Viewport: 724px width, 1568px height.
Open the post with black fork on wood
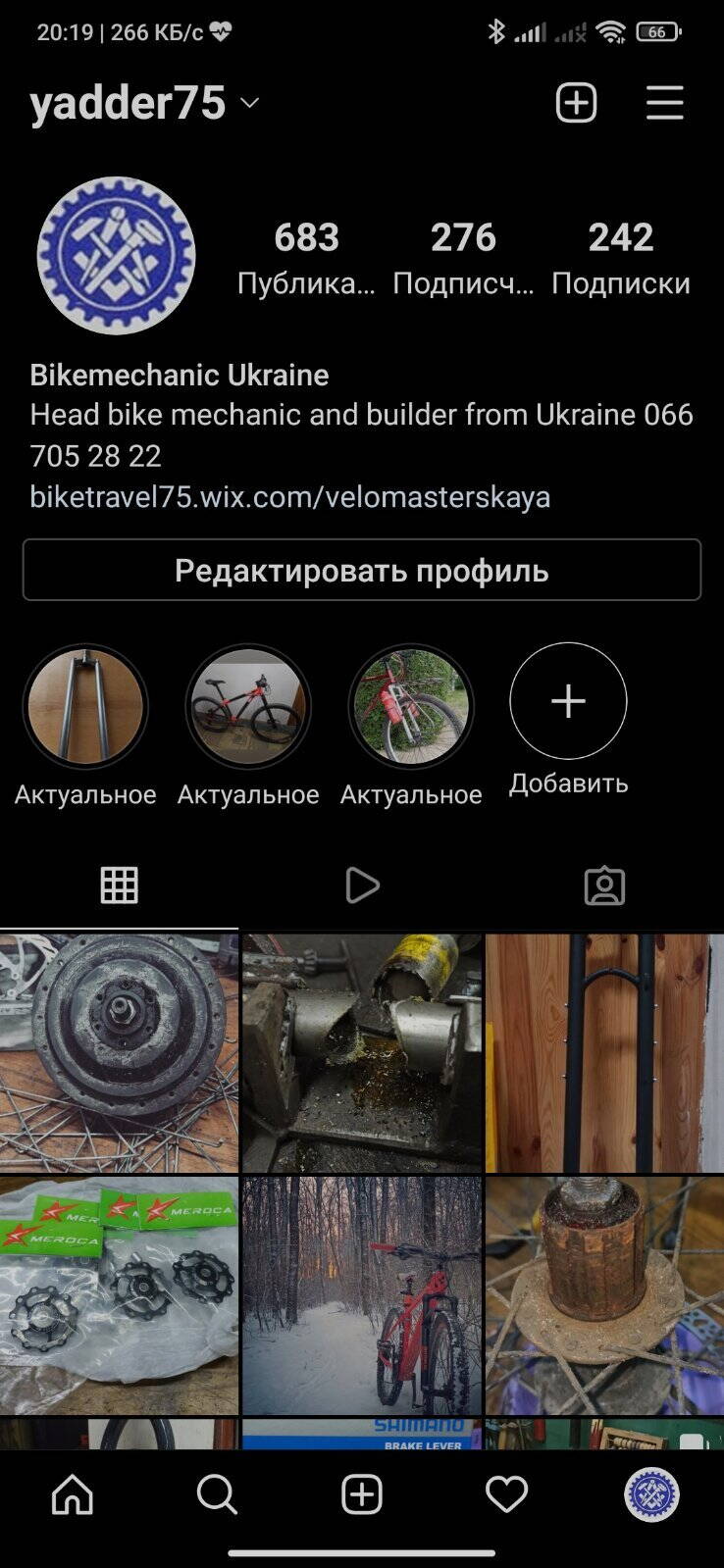[604, 1052]
